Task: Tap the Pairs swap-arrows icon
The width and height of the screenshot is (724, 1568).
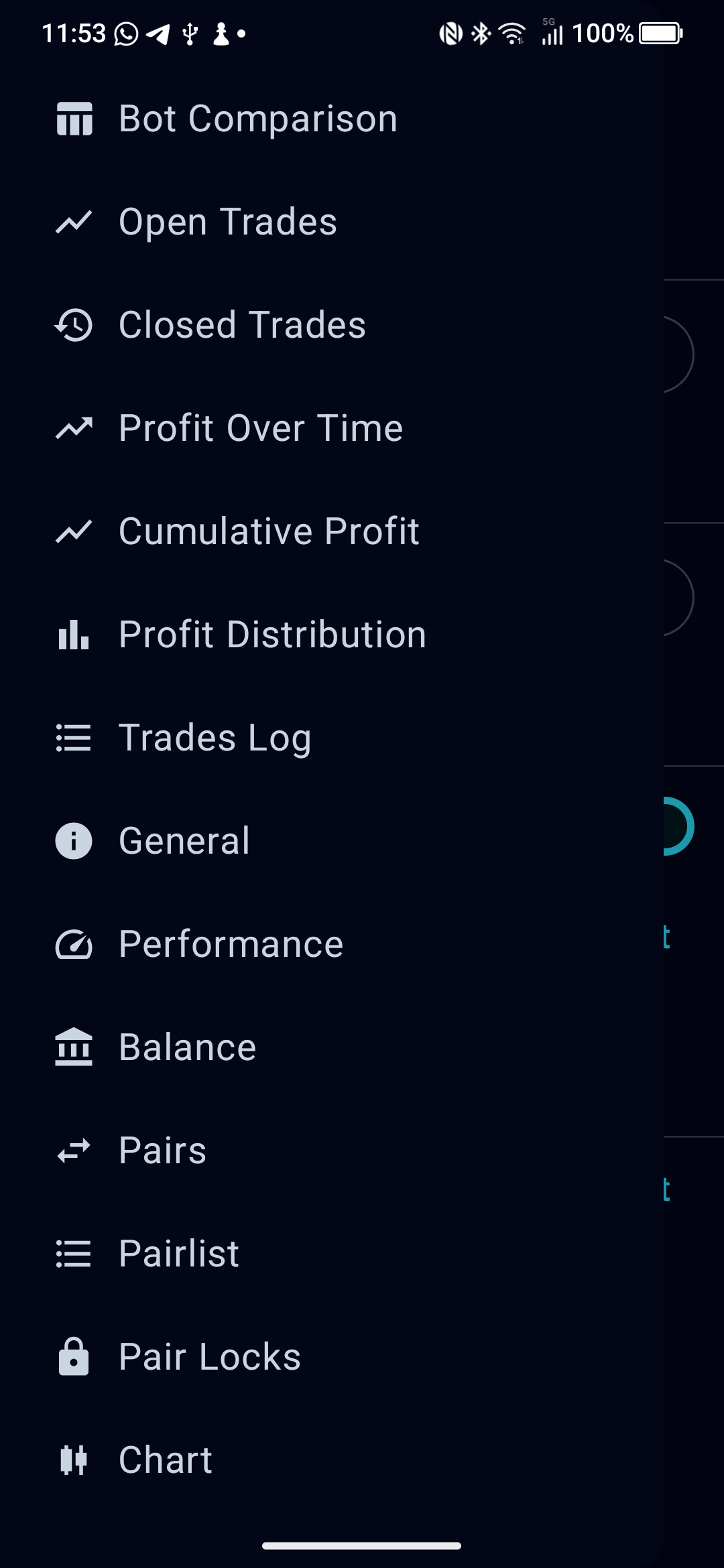Action: pos(74,1151)
